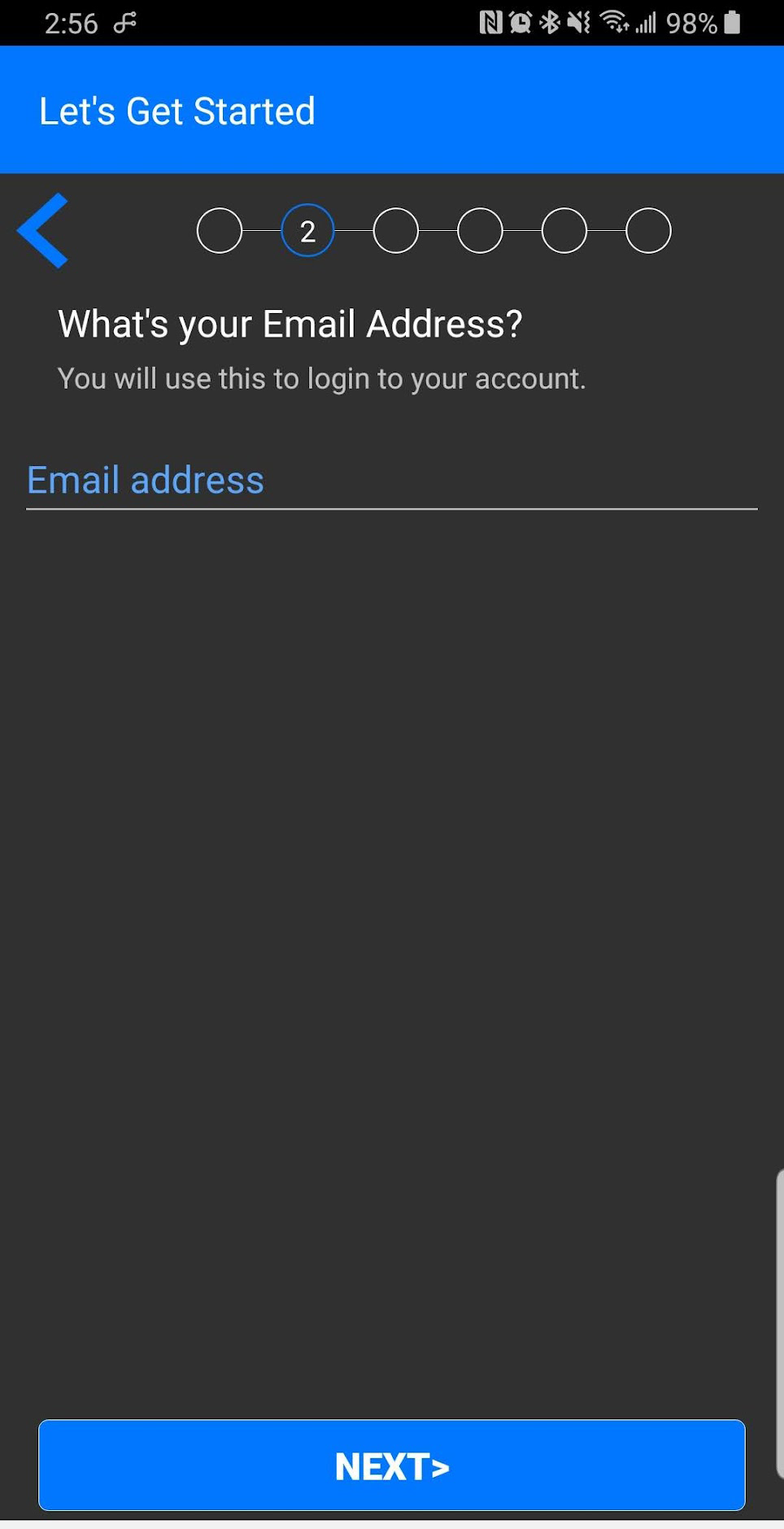784x1529 pixels.
Task: Continue with the NEXT button
Action: tap(391, 1466)
